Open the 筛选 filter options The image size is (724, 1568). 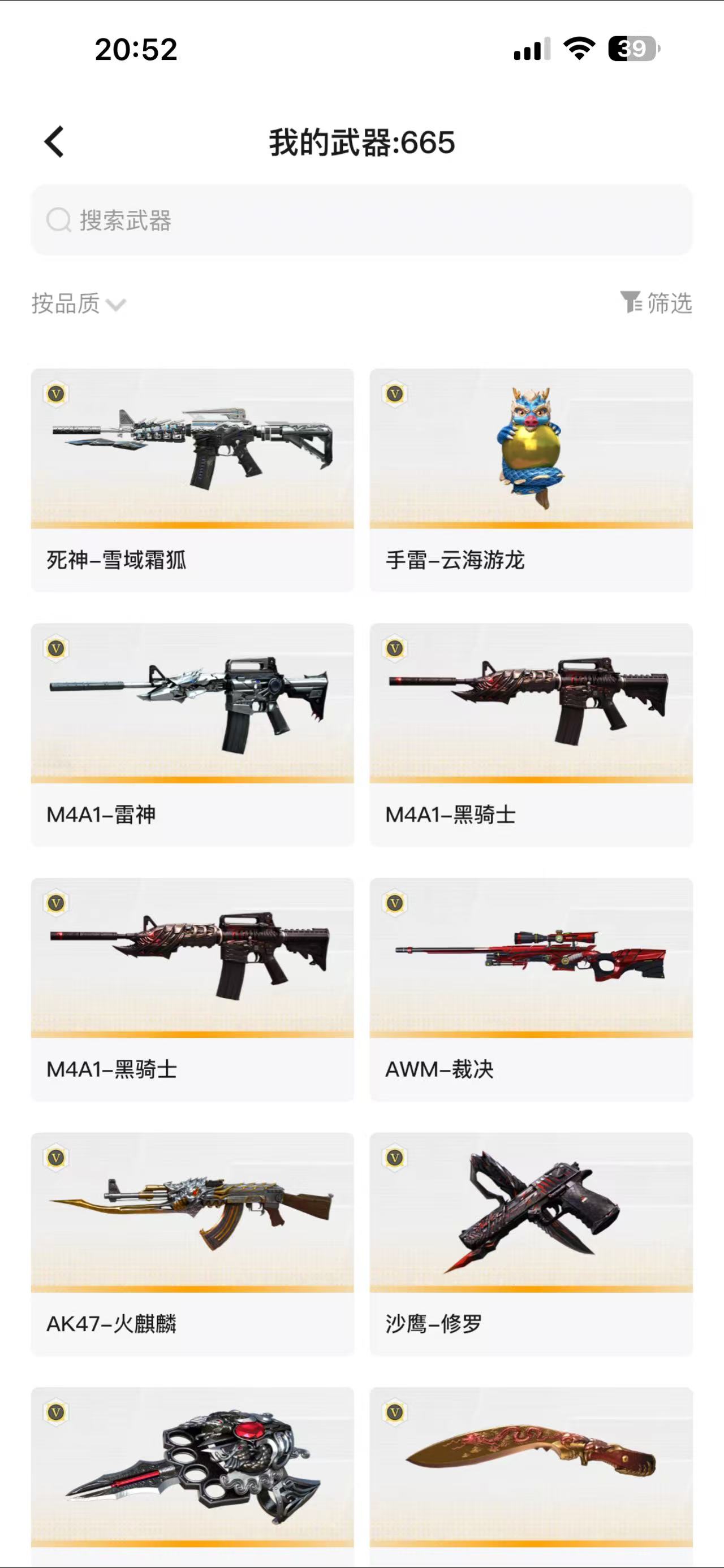tap(656, 302)
